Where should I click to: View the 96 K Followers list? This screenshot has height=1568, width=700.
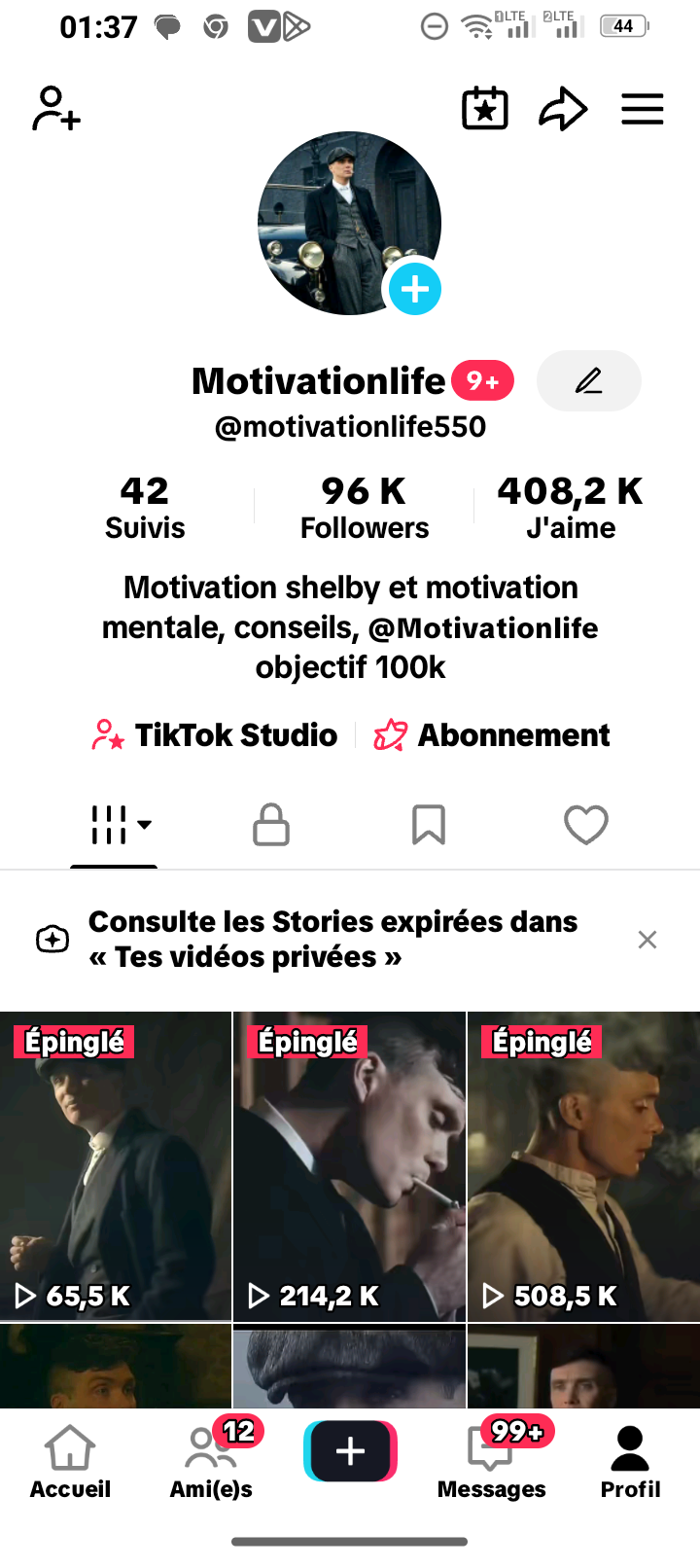point(364,507)
